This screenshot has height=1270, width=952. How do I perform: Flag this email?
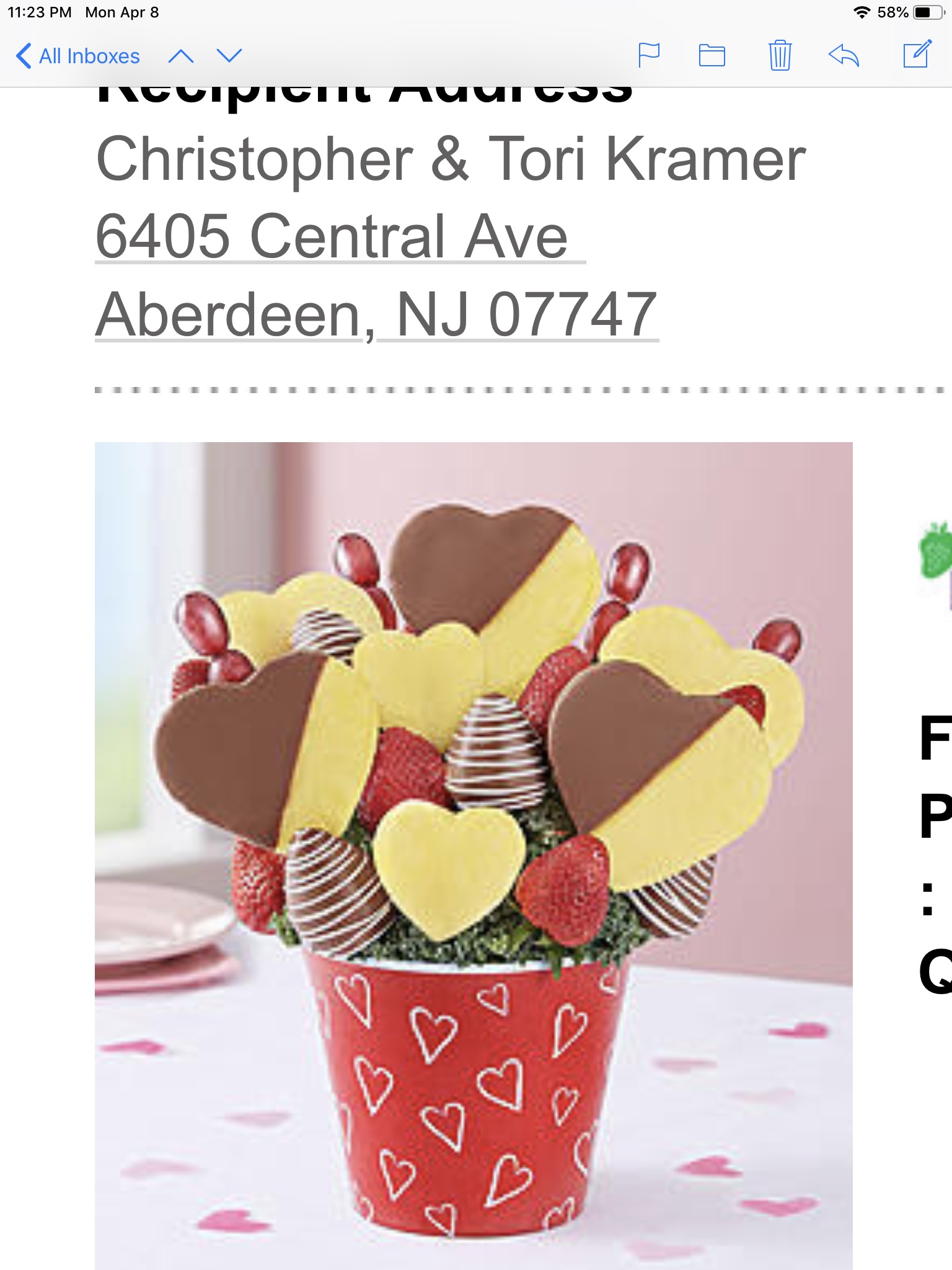(x=648, y=55)
